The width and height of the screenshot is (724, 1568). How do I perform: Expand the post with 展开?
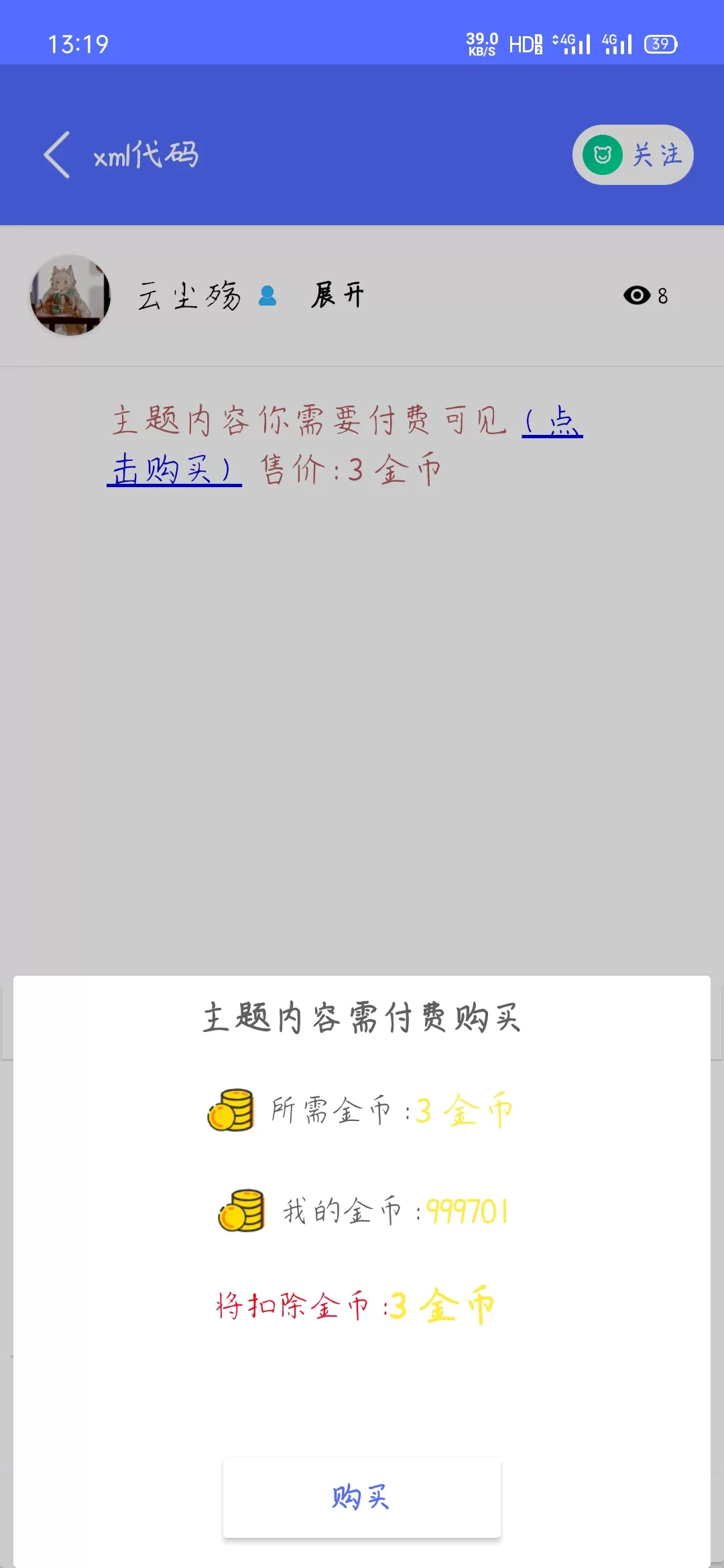point(337,295)
